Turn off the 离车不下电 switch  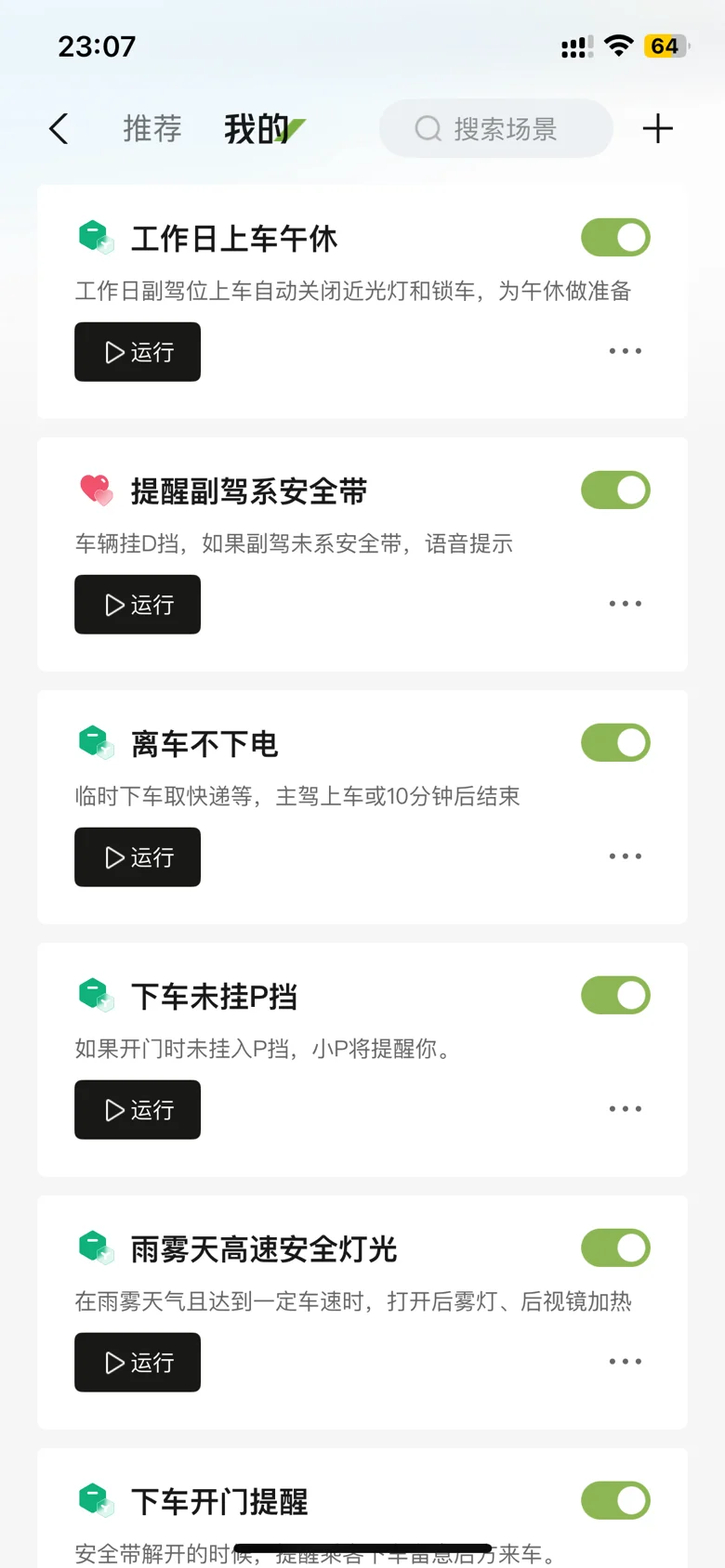pos(615,743)
